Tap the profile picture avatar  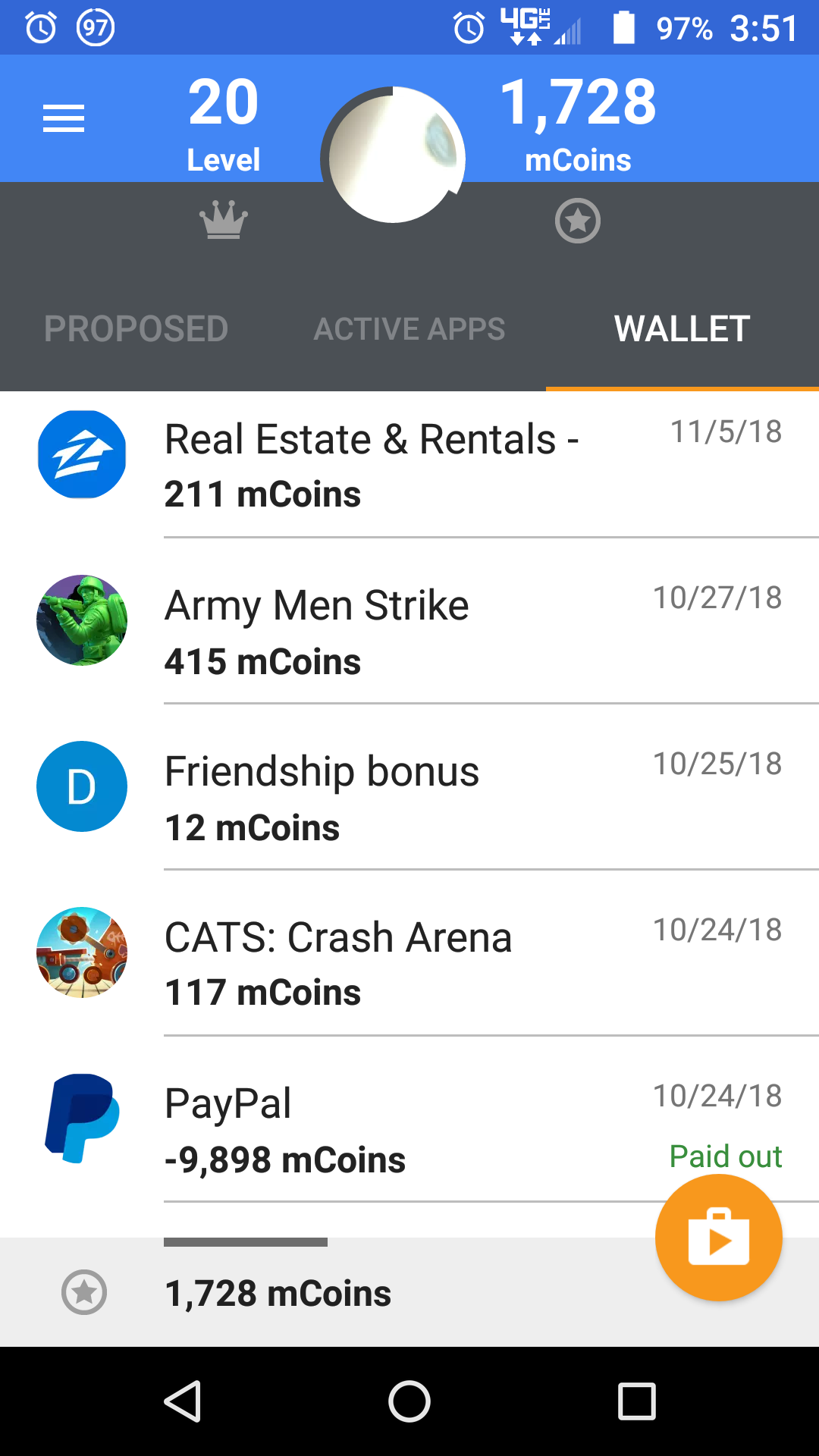[x=394, y=155]
